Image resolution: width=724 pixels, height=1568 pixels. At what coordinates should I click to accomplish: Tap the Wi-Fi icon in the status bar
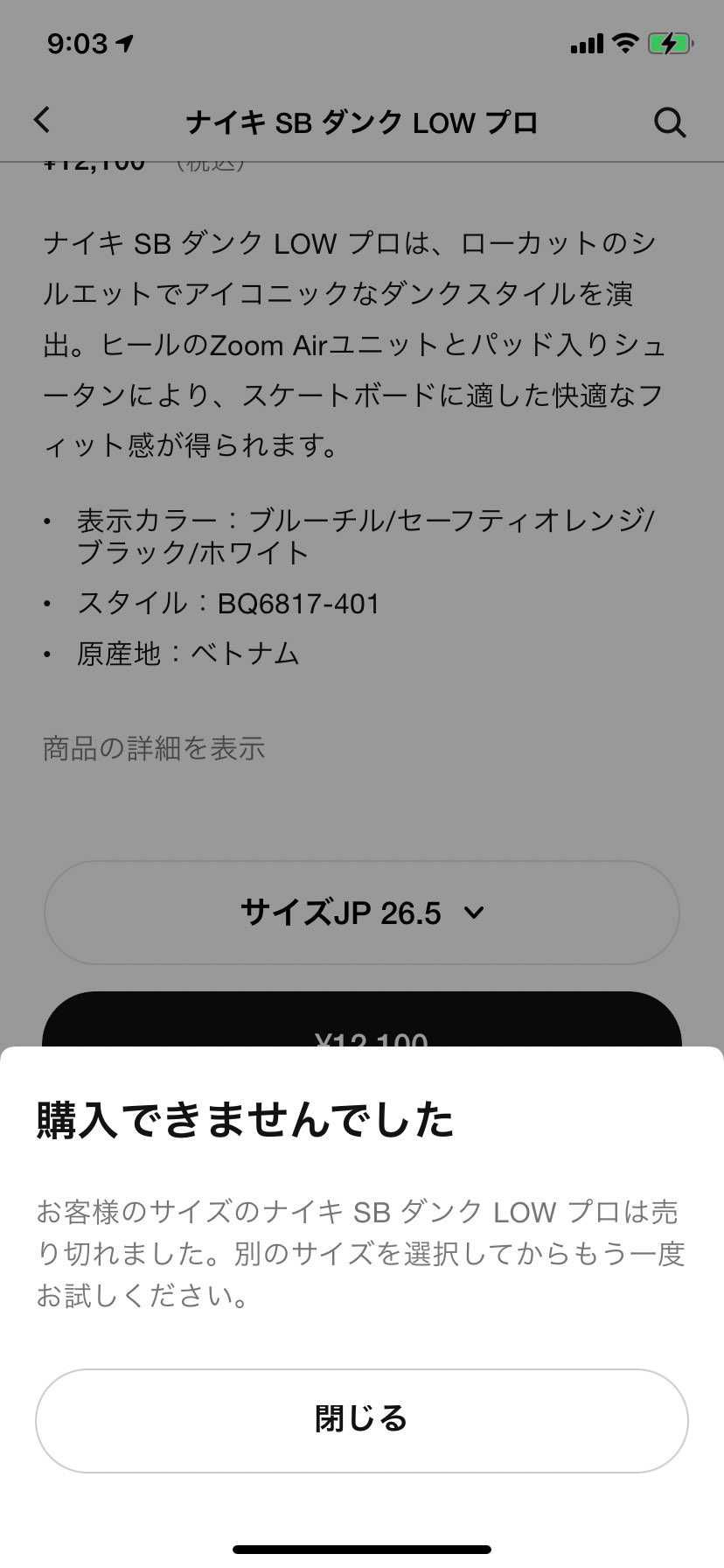pyautogui.click(x=623, y=42)
